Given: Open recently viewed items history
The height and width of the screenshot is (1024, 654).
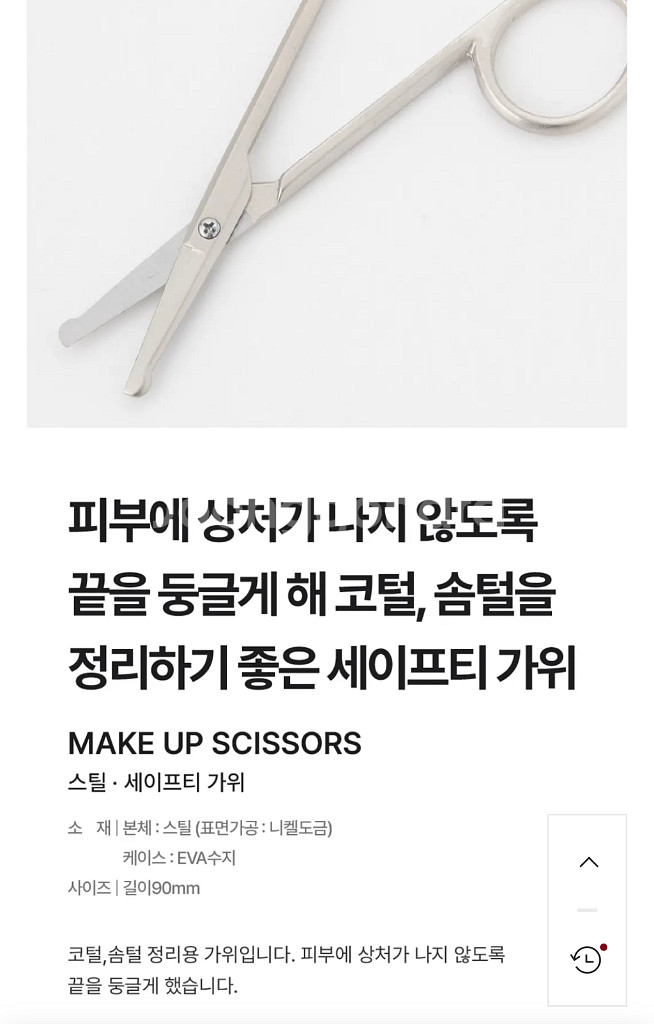Looking at the screenshot, I should pyautogui.click(x=587, y=959).
